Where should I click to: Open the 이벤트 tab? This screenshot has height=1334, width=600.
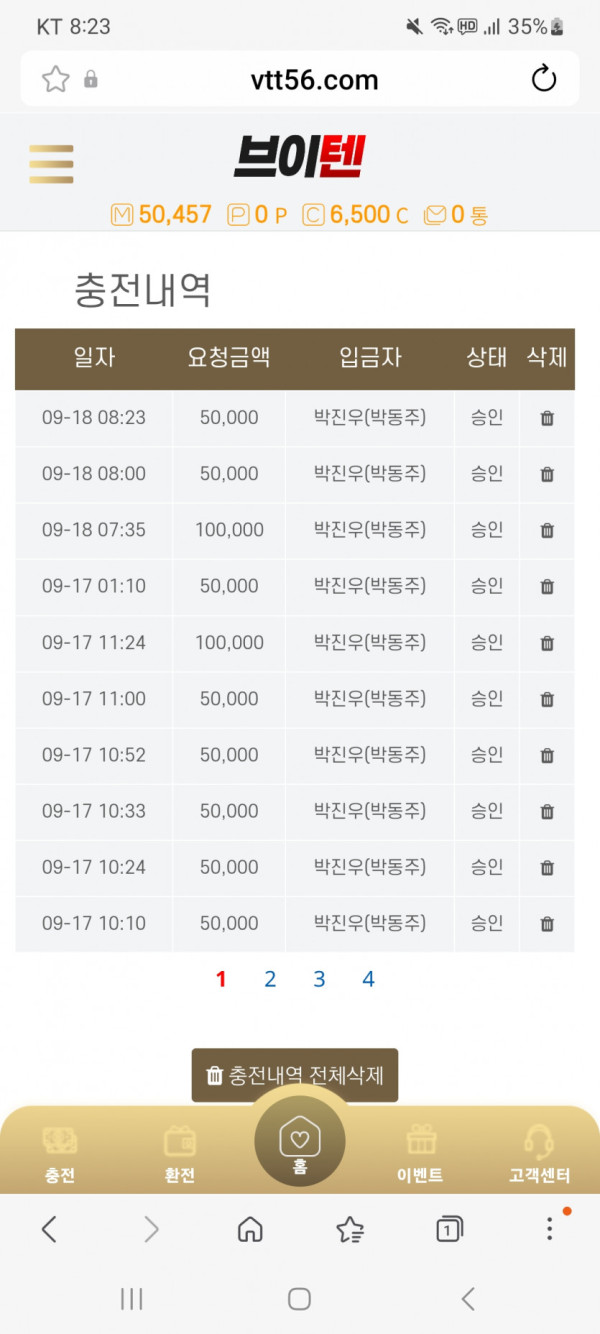(420, 1154)
